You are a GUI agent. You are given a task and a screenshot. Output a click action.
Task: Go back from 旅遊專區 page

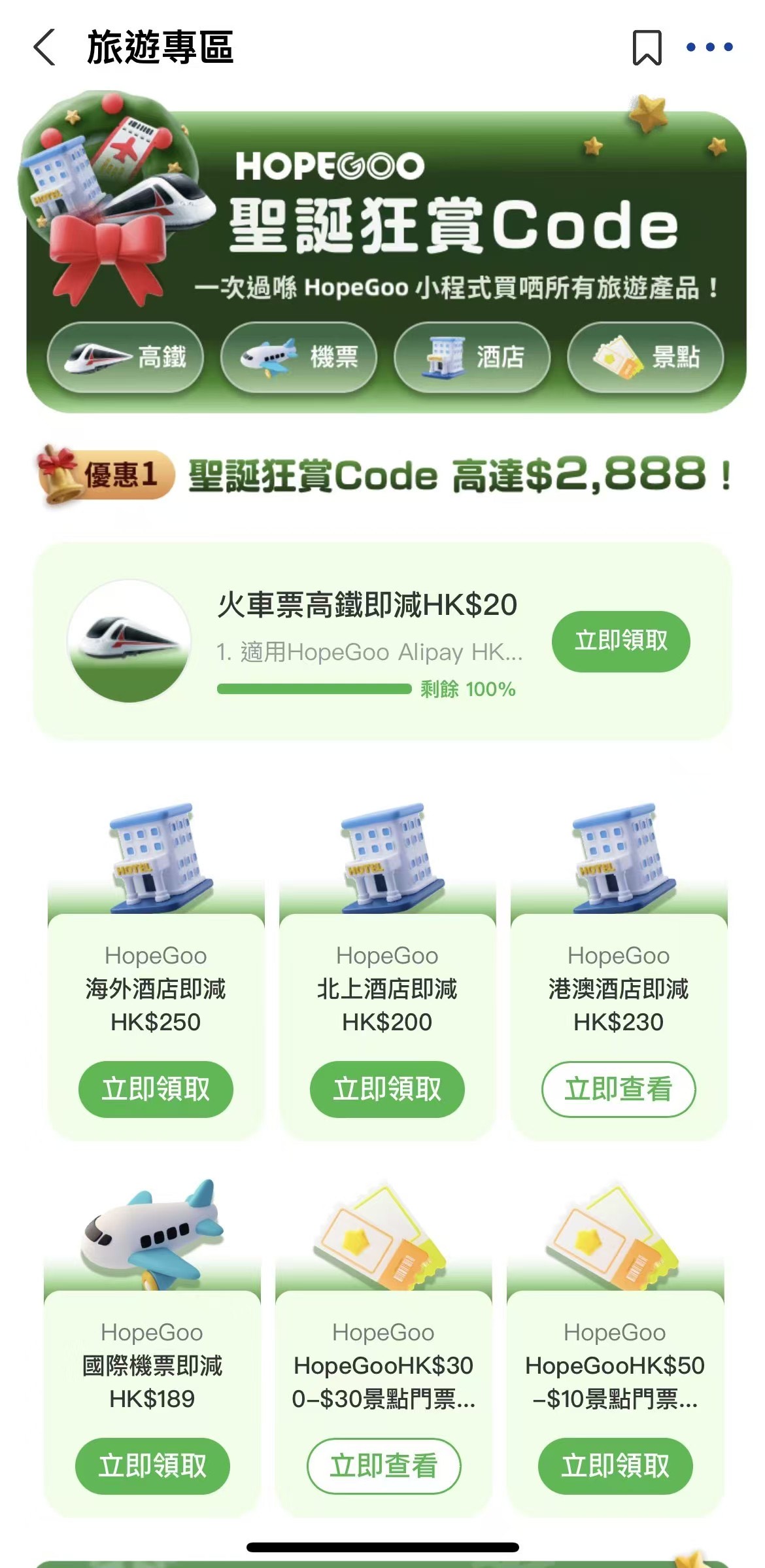(44, 47)
